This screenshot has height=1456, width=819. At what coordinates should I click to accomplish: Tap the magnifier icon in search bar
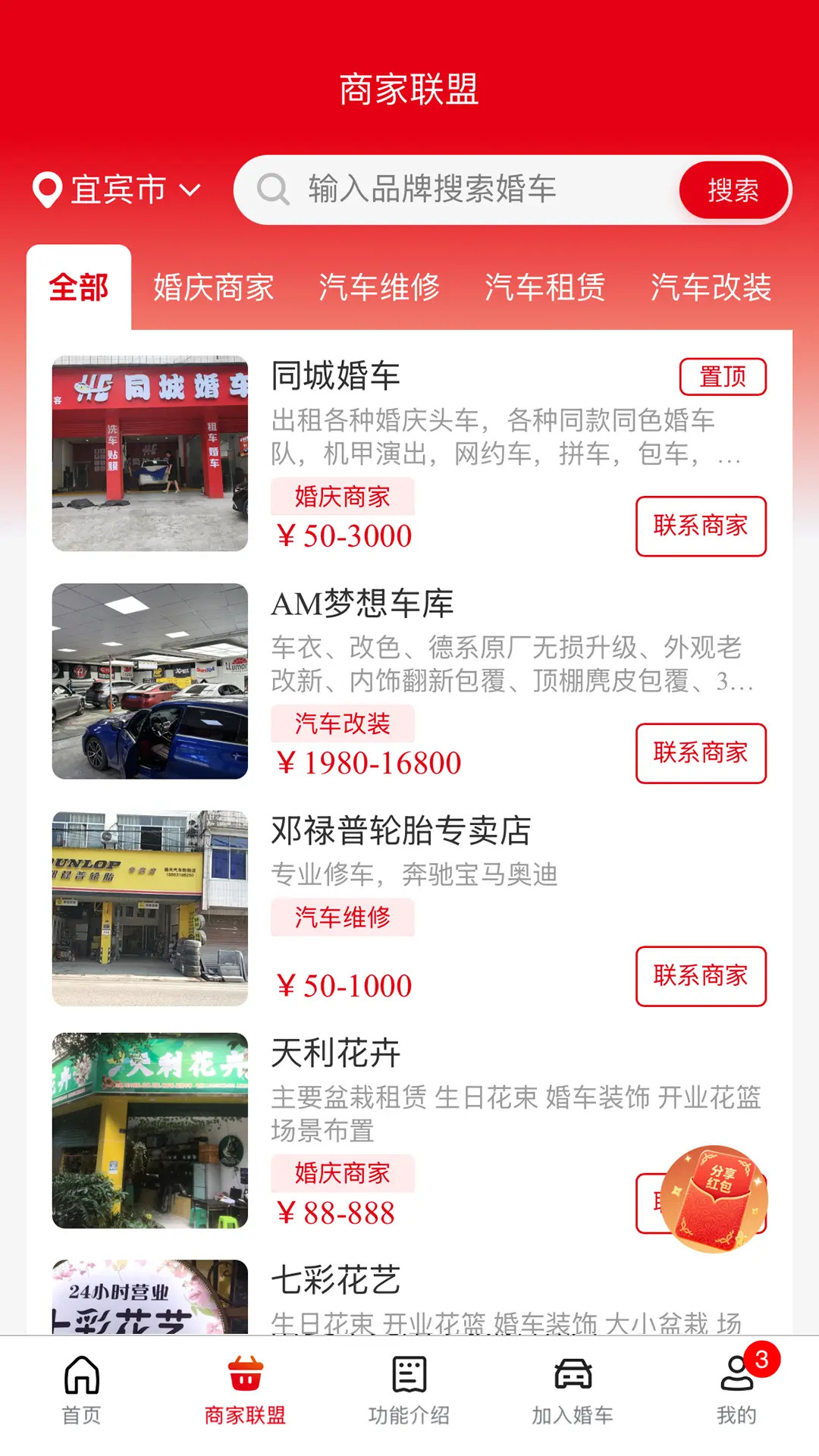click(x=275, y=190)
